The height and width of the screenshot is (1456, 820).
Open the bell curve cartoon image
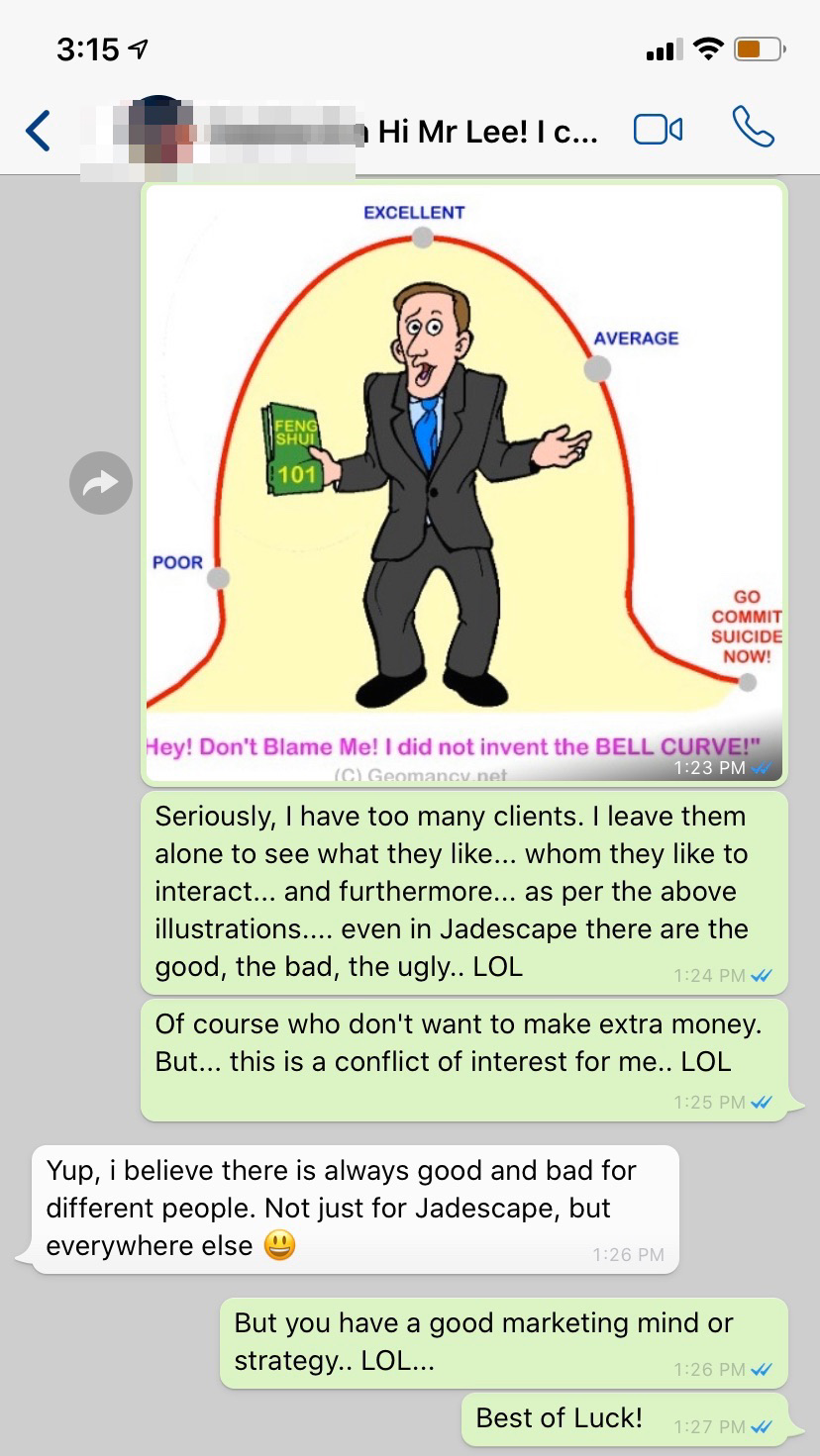click(463, 465)
